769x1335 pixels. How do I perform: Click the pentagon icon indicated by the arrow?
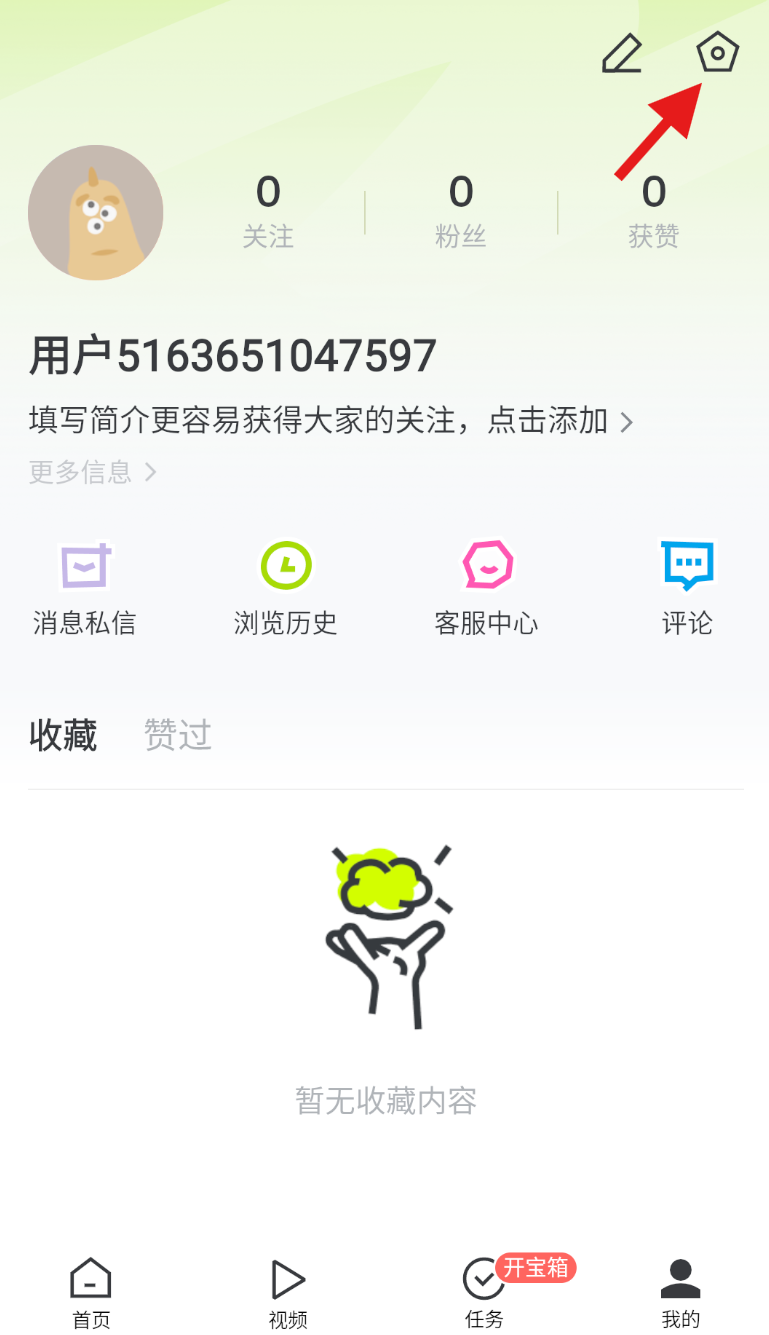[x=718, y=52]
